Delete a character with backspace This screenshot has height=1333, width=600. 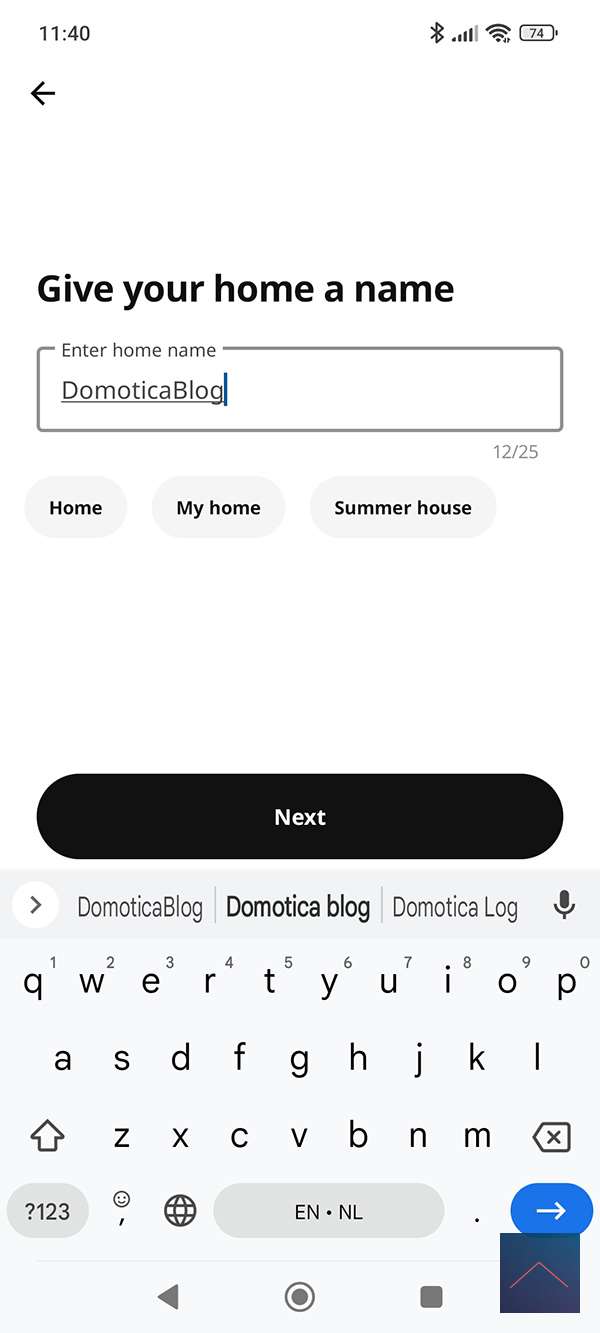point(551,1137)
